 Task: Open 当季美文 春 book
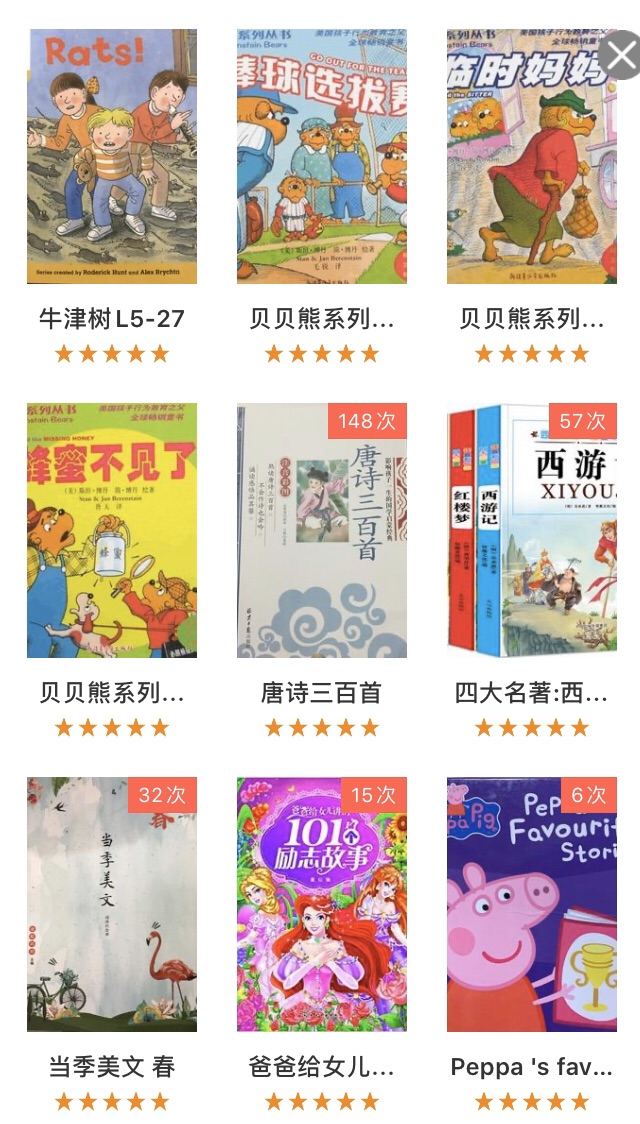pyautogui.click(x=112, y=904)
